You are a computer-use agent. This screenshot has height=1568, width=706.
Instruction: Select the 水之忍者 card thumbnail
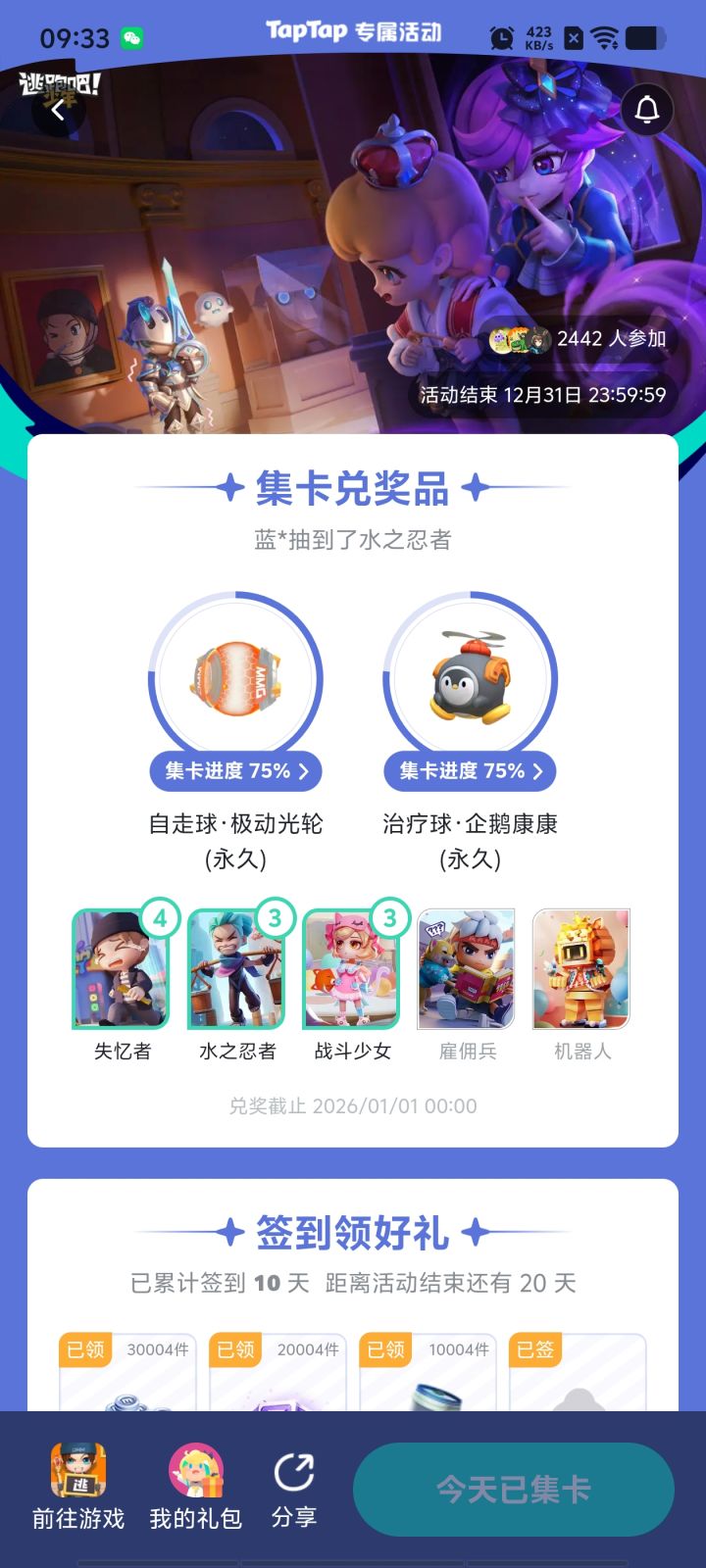click(235, 968)
